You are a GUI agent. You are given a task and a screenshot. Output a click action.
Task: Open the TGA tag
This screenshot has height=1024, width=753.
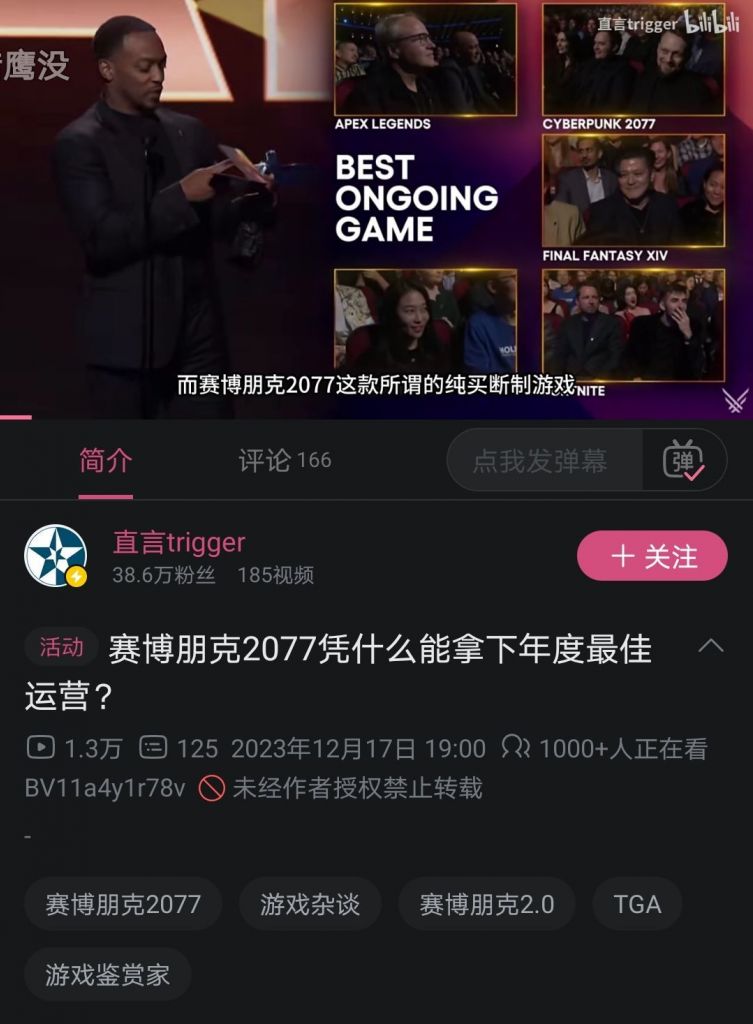[x=637, y=903]
